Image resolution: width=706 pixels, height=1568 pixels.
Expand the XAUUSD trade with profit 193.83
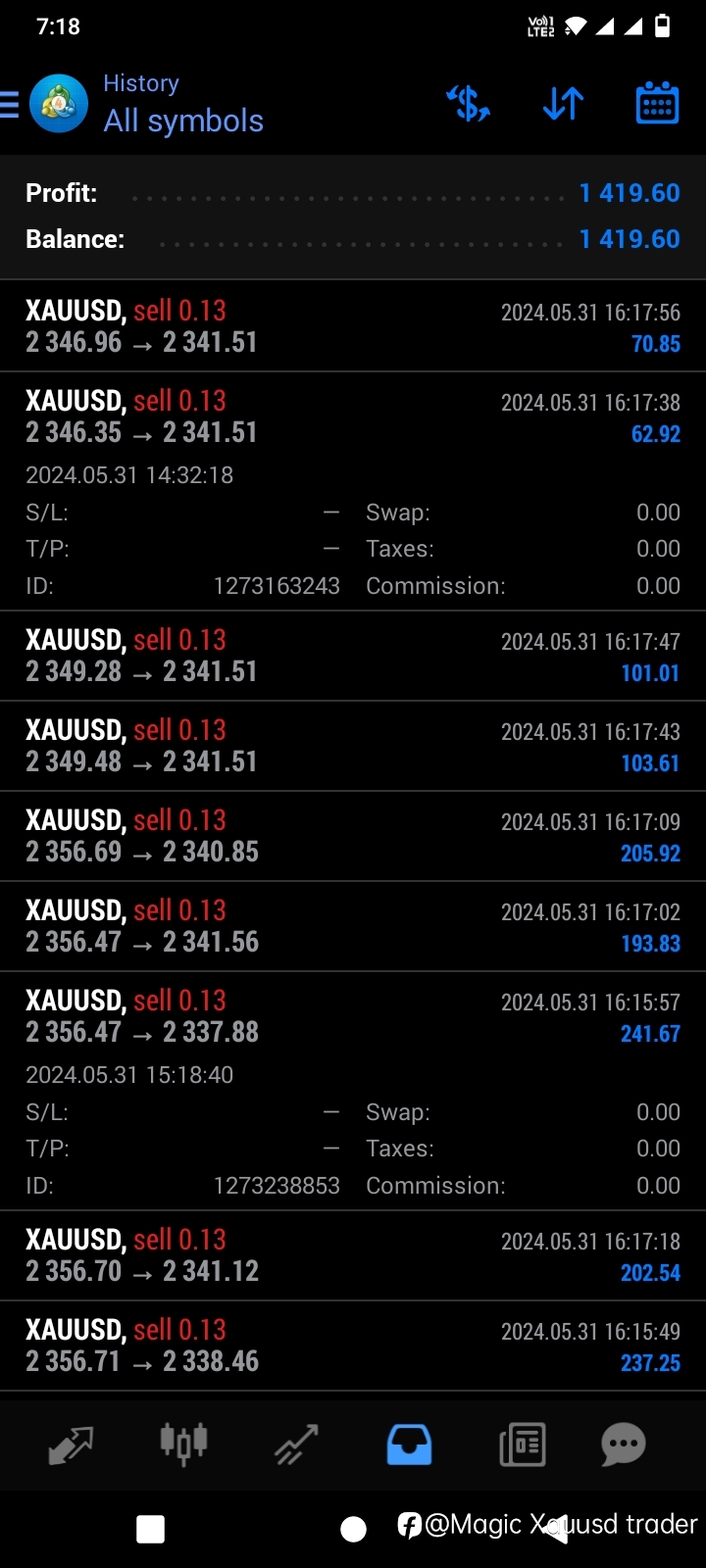353,926
